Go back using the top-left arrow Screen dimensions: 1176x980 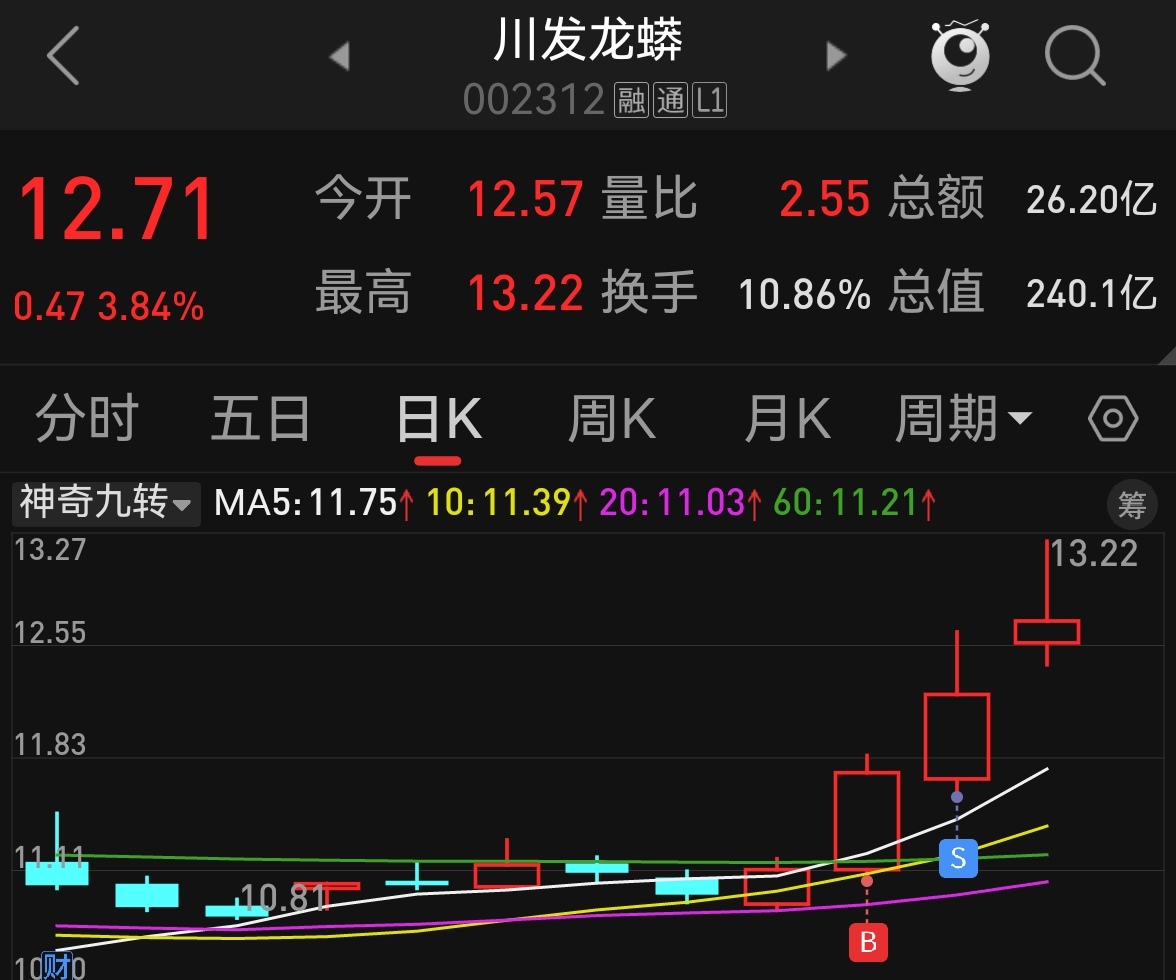[x=62, y=56]
